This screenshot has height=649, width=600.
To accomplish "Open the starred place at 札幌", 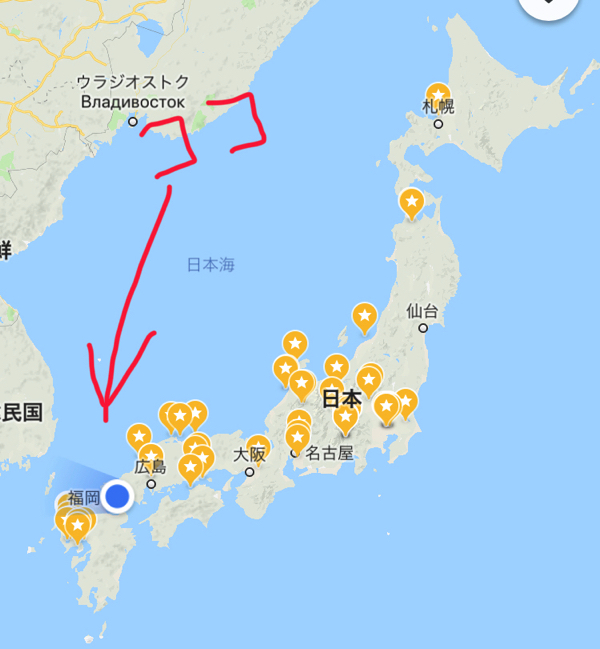I will pos(437,94).
